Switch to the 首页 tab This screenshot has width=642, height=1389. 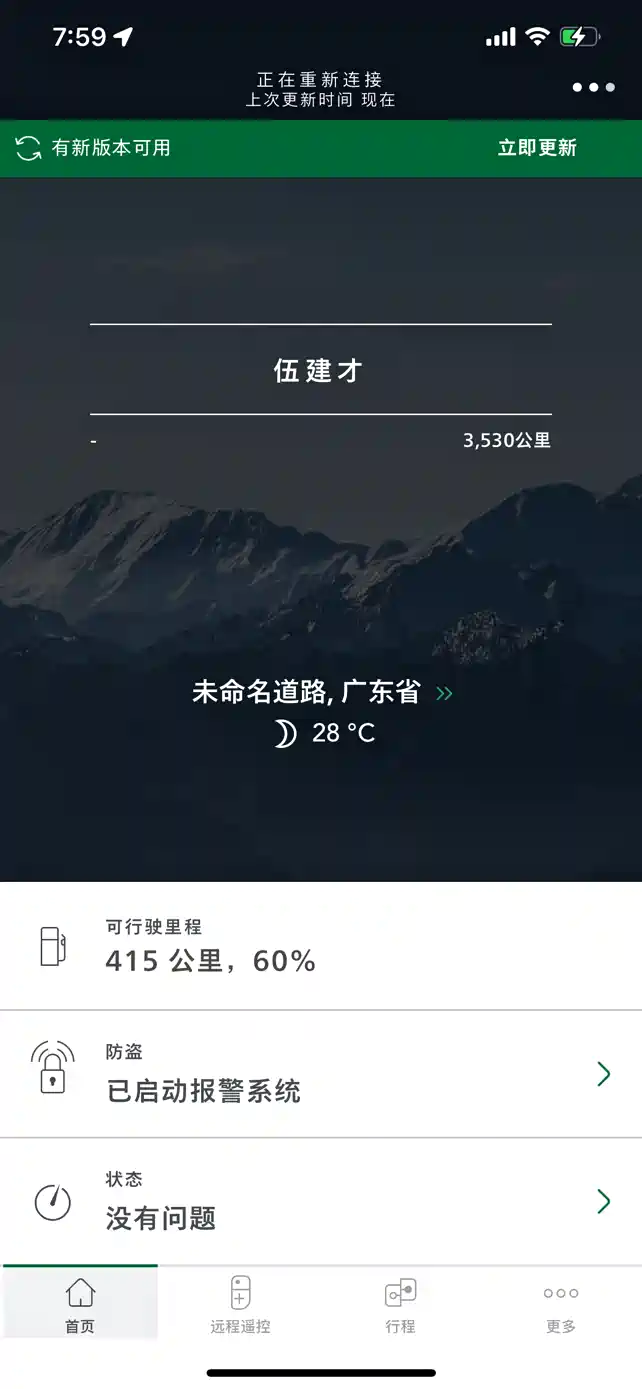tap(80, 1305)
